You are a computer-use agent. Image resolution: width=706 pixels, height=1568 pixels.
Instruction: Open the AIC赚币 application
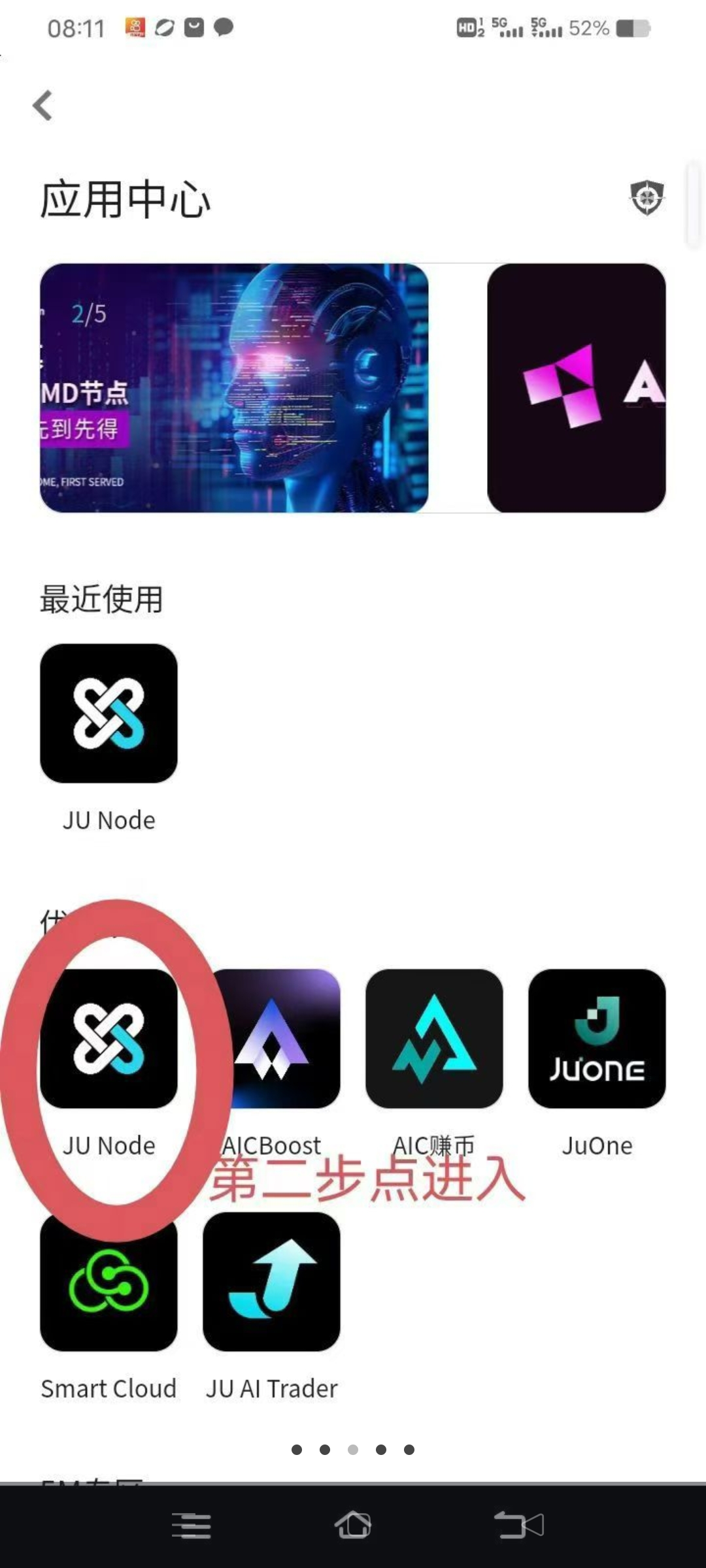coord(435,1039)
